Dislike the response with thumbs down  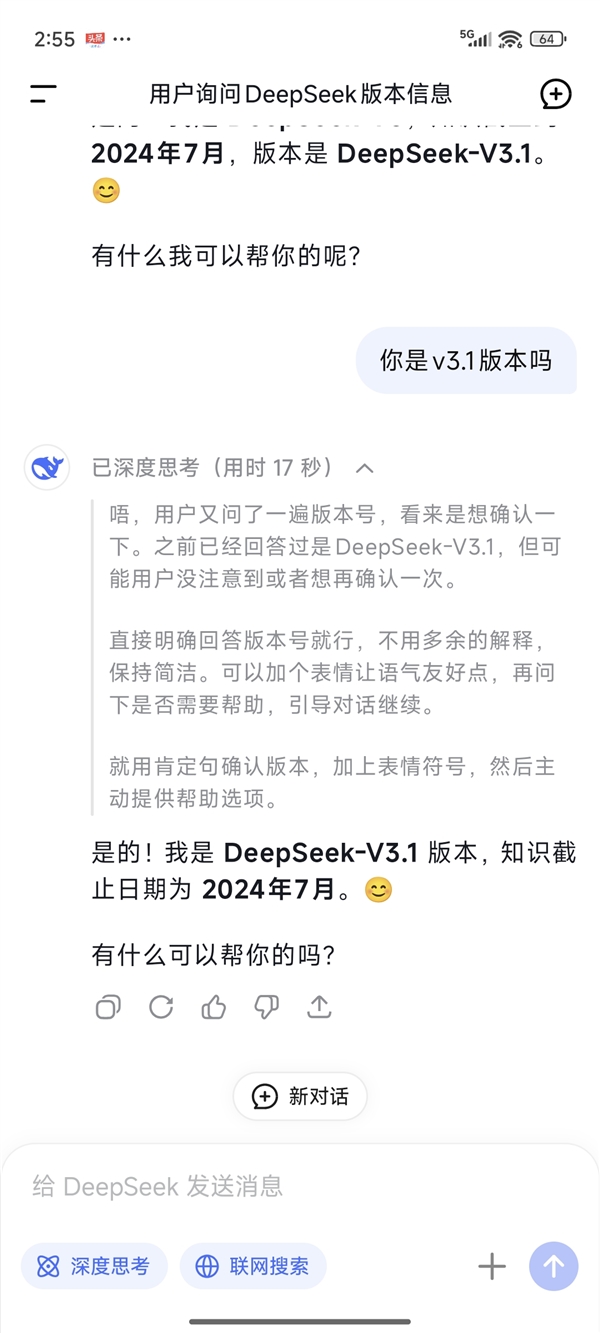click(x=266, y=1007)
